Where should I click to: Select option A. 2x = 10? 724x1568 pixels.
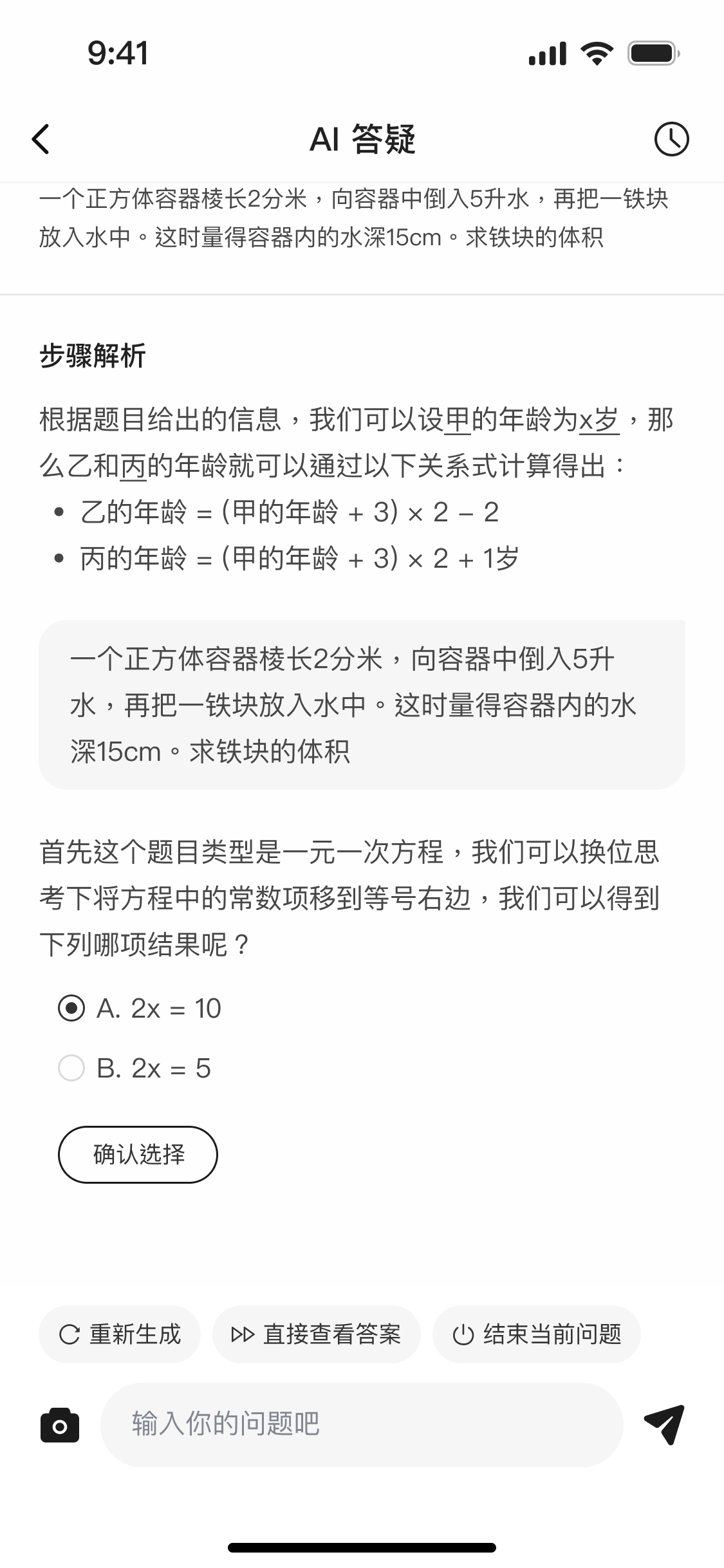[140, 1008]
